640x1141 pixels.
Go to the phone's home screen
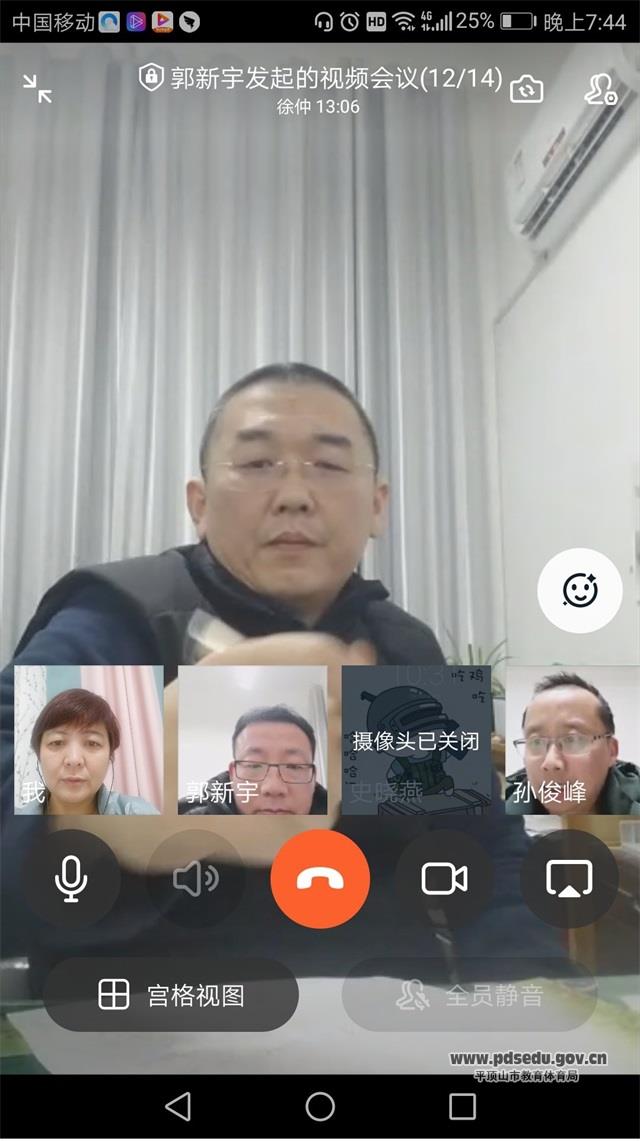320,1106
